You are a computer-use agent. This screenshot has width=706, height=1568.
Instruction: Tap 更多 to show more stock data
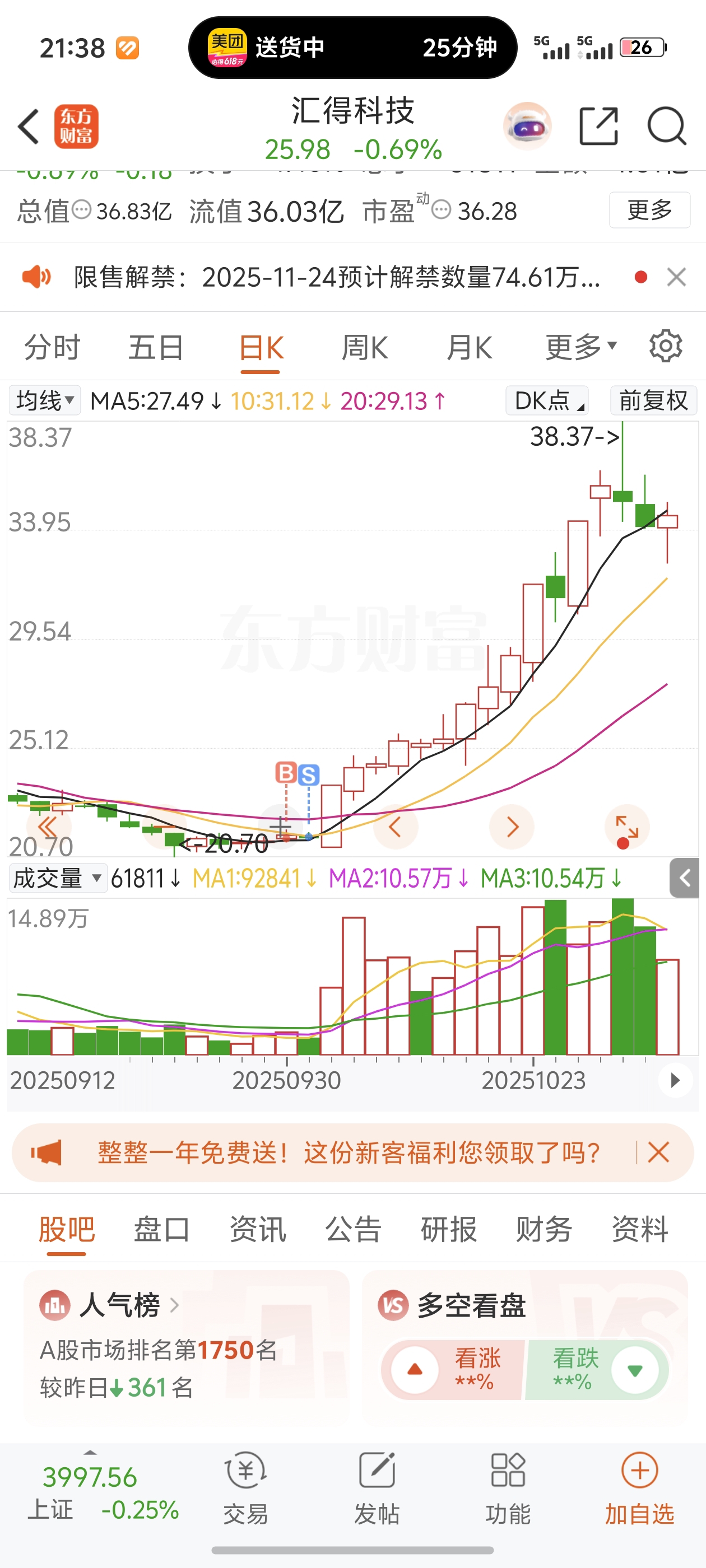coord(649,210)
